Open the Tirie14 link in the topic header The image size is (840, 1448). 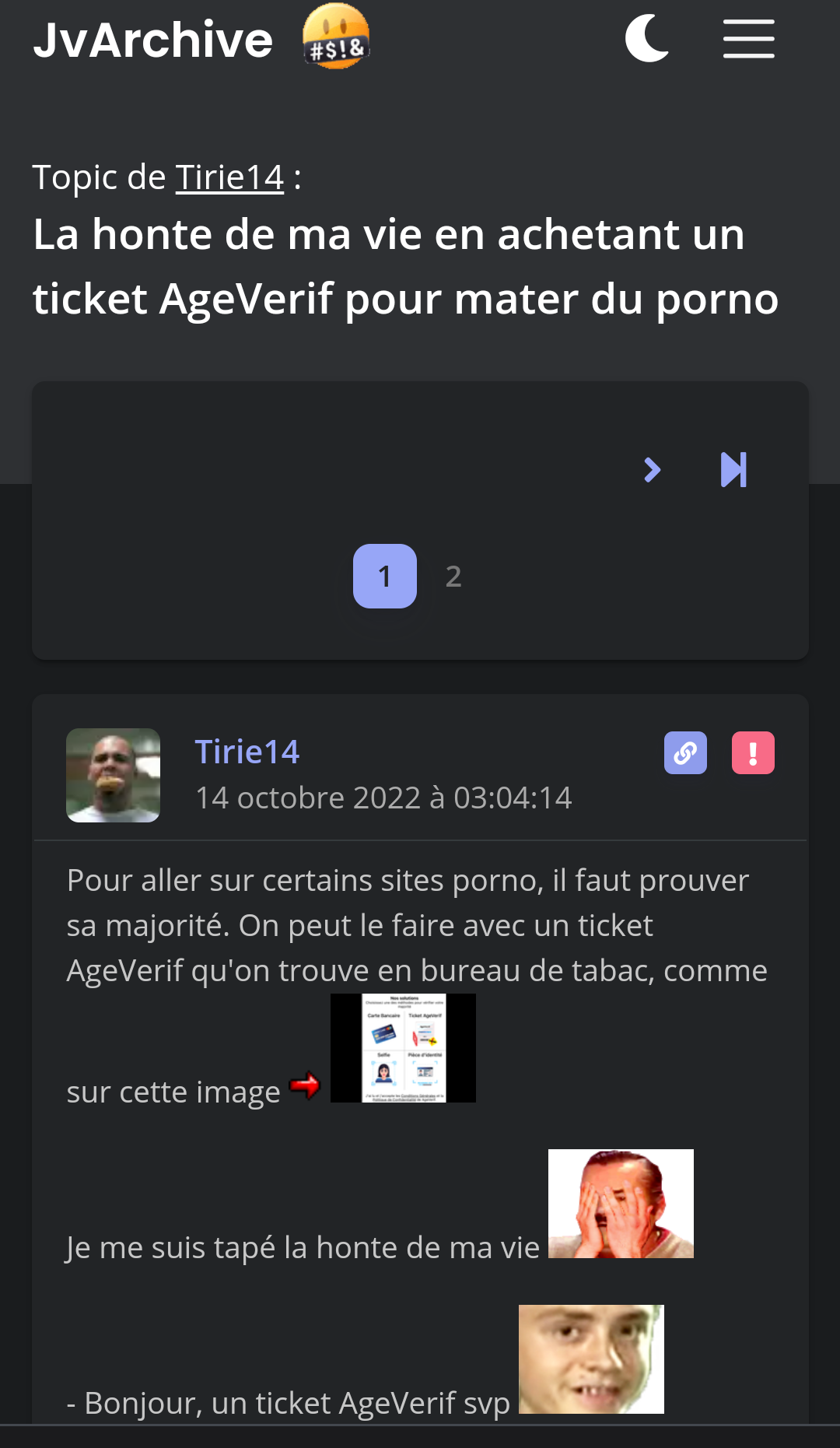229,177
